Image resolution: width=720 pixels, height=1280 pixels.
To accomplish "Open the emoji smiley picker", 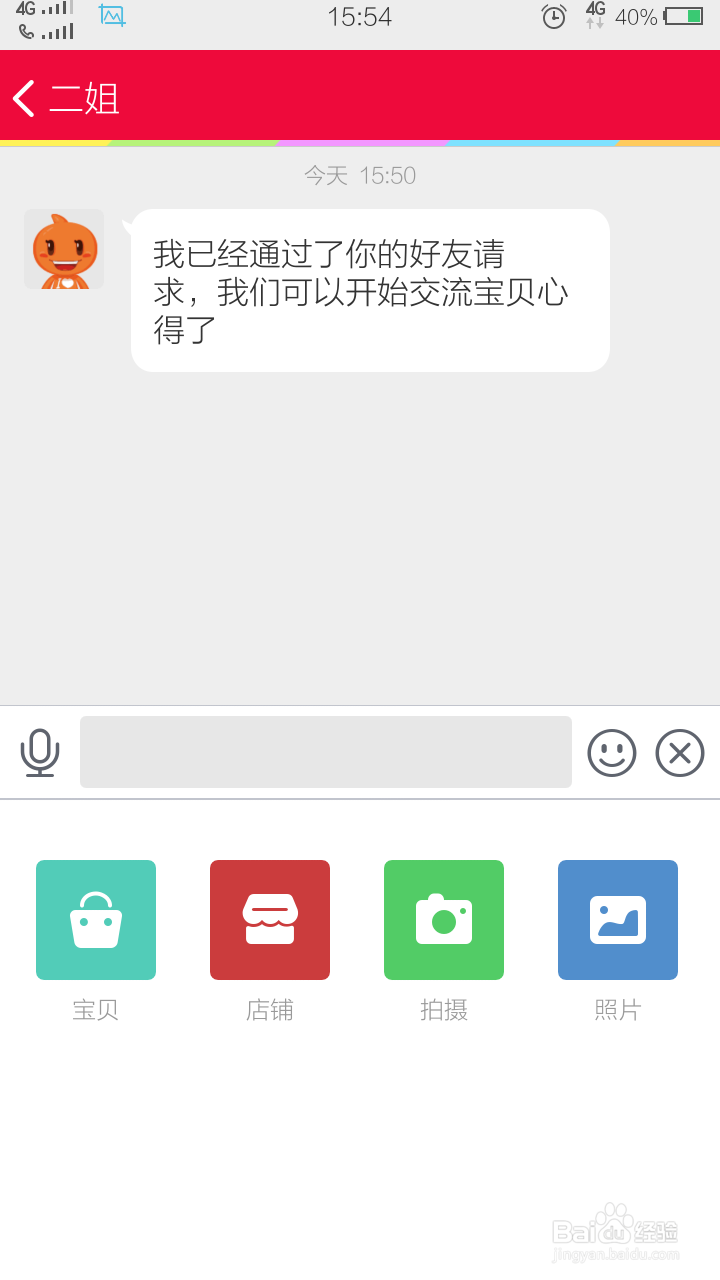I will pos(613,752).
